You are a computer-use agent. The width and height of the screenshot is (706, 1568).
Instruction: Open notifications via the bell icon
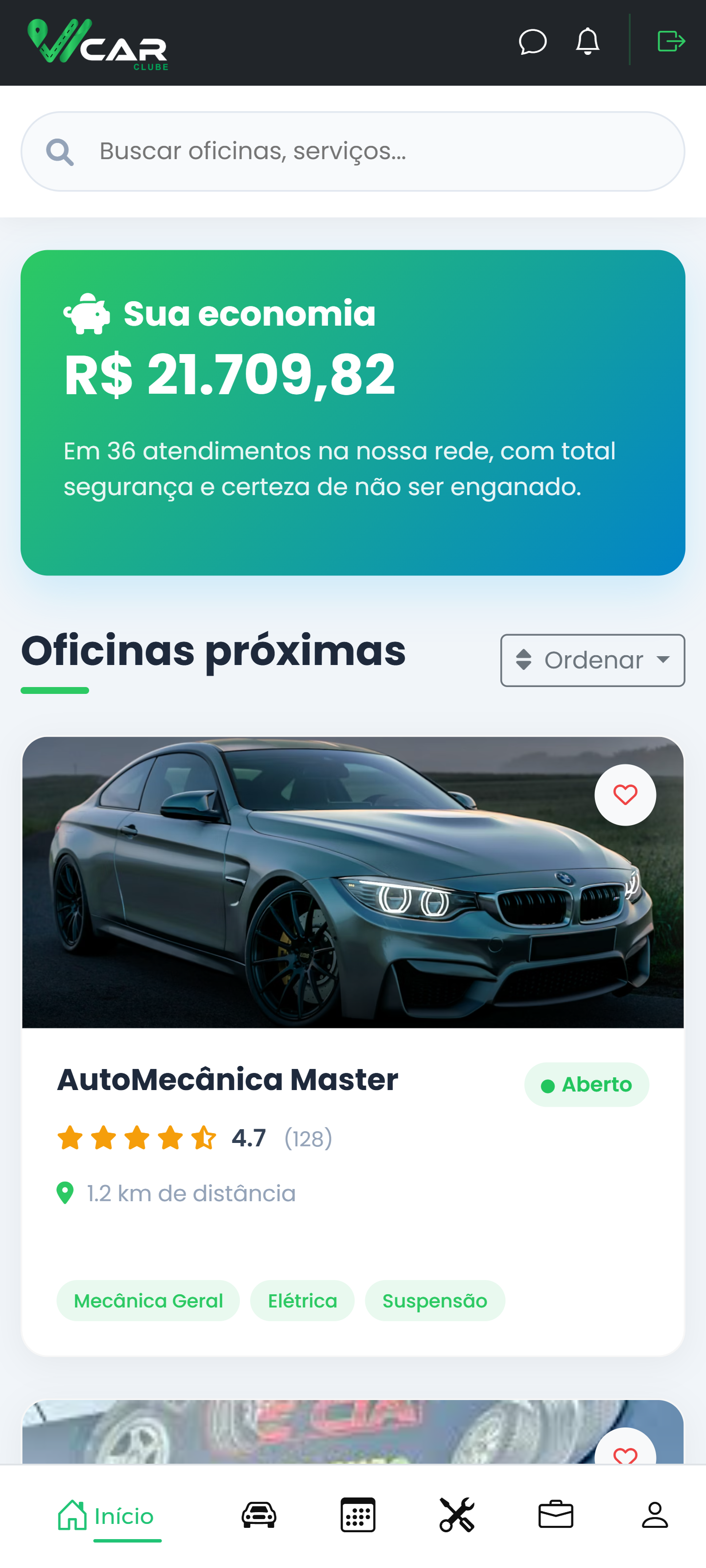pos(587,42)
